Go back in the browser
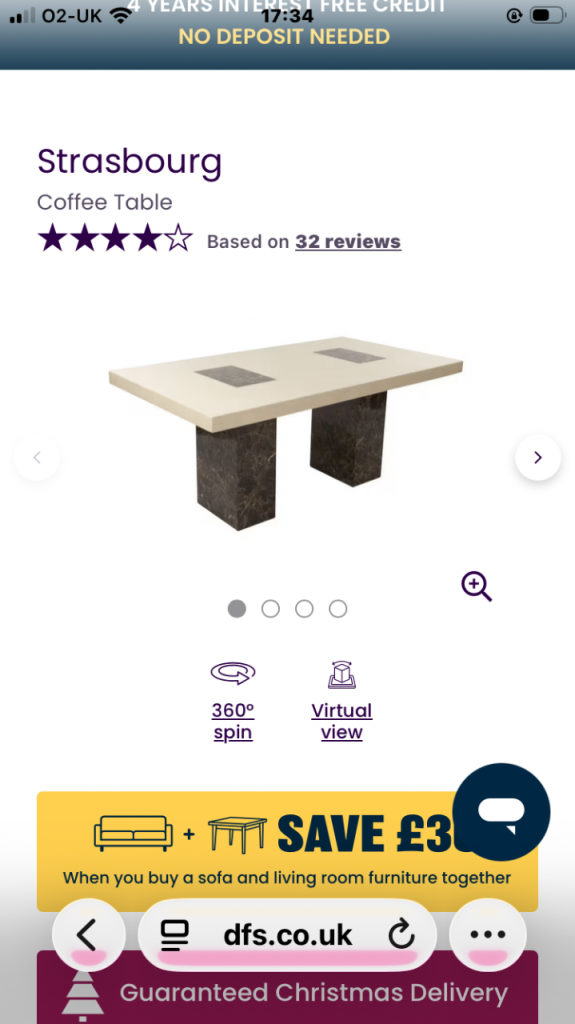The image size is (575, 1024). [89, 935]
